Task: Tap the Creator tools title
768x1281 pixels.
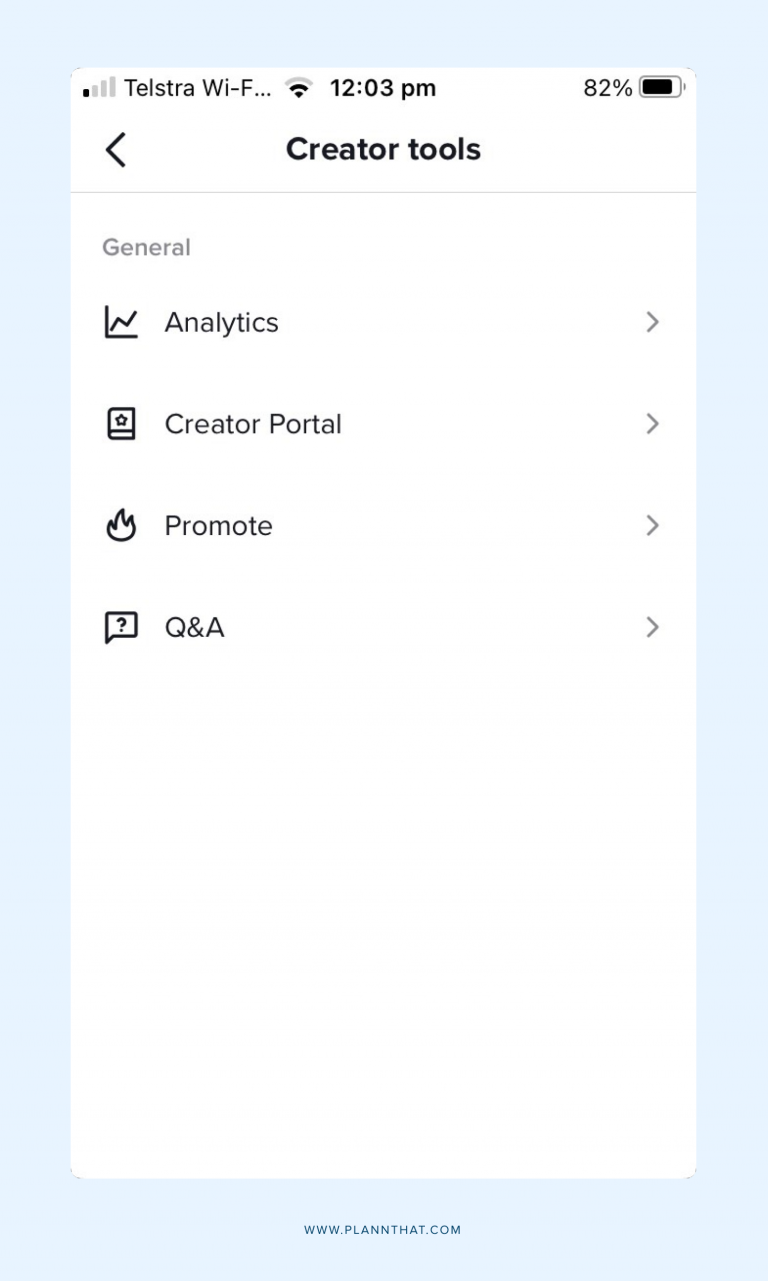Action: tap(383, 148)
